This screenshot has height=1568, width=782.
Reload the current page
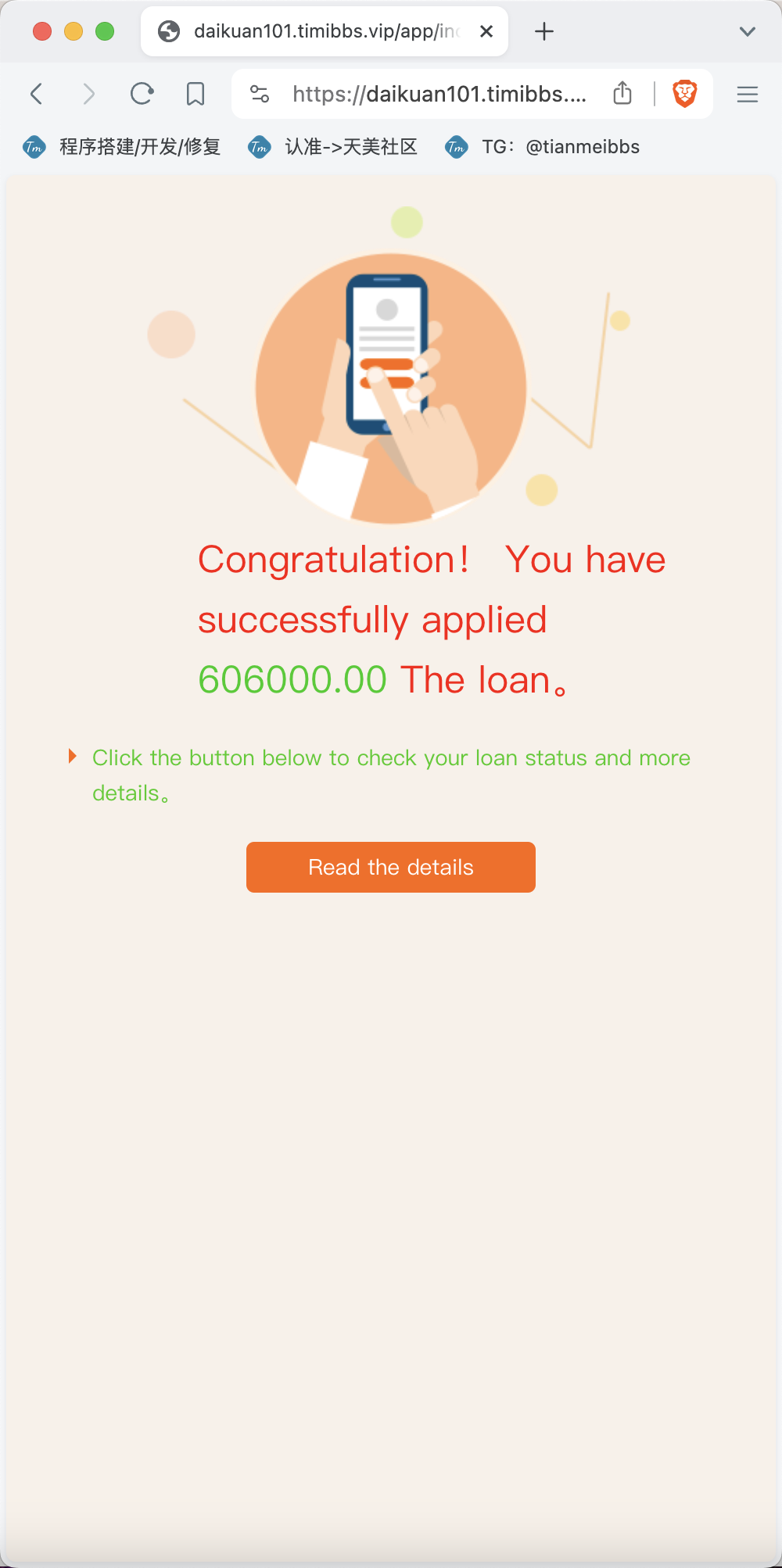142,94
